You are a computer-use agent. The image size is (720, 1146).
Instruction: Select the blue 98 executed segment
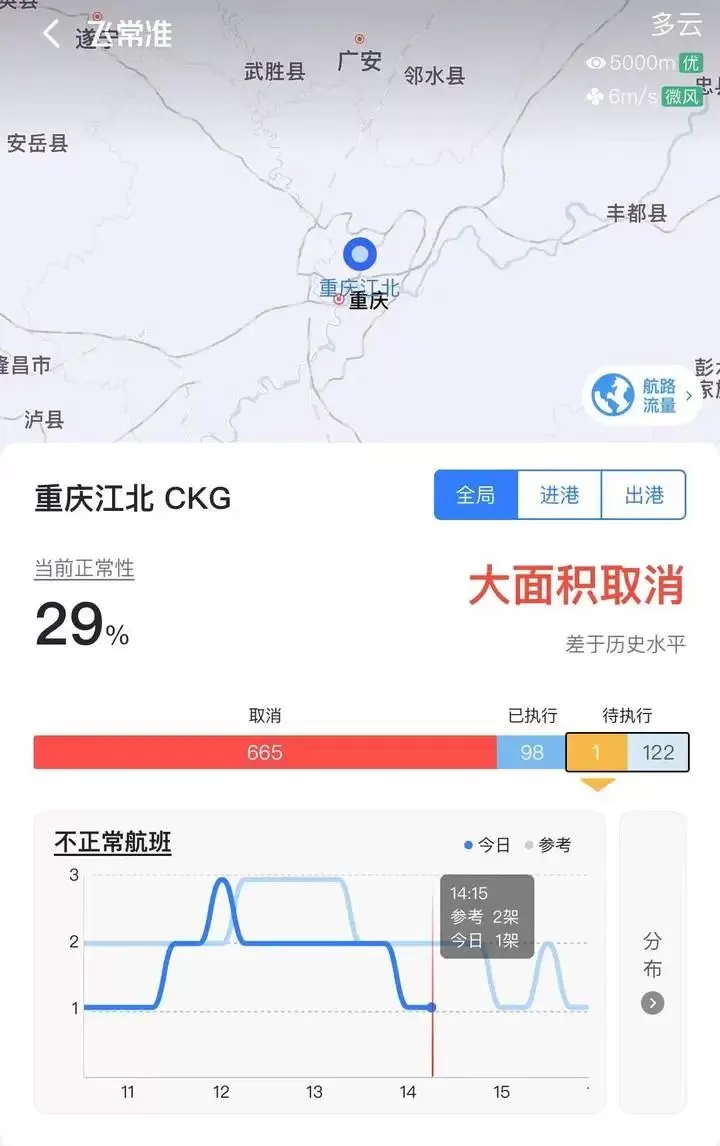click(531, 752)
